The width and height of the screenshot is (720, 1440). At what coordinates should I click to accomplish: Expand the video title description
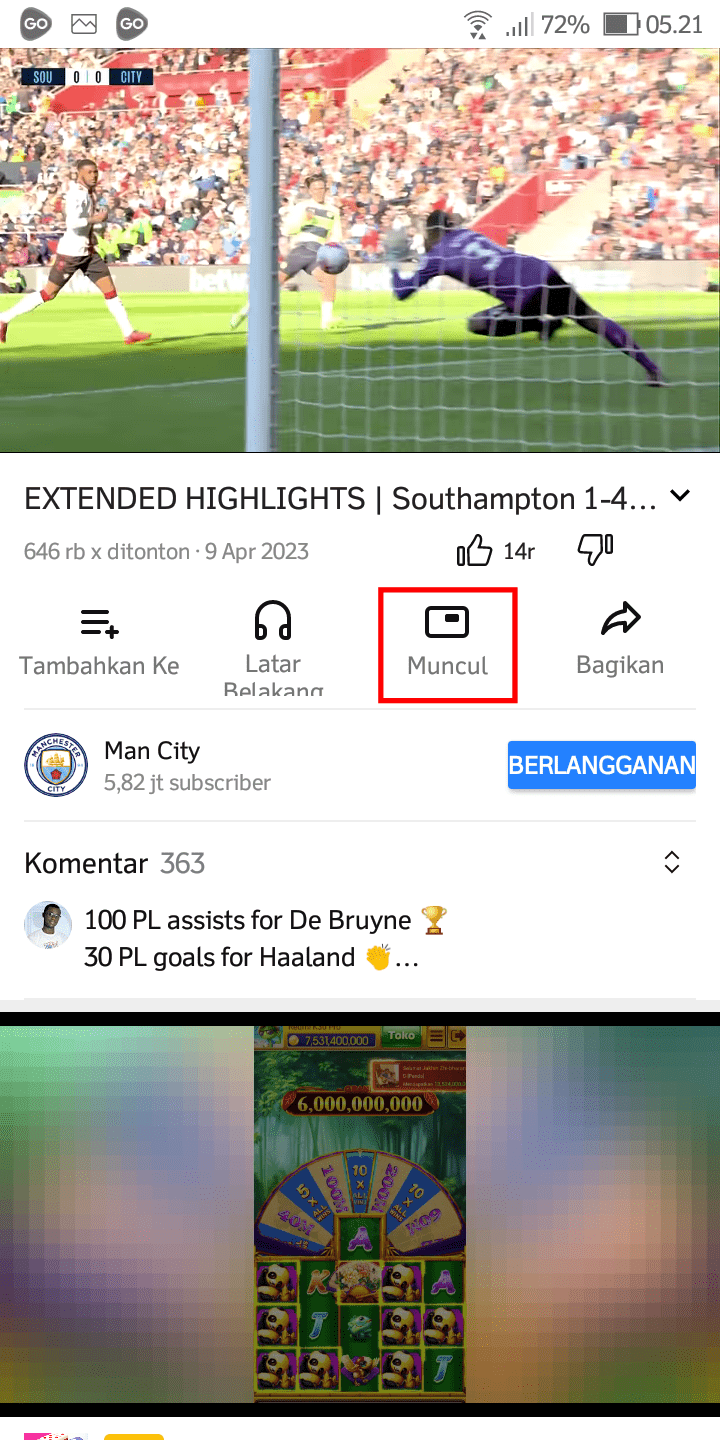pyautogui.click(x=680, y=496)
